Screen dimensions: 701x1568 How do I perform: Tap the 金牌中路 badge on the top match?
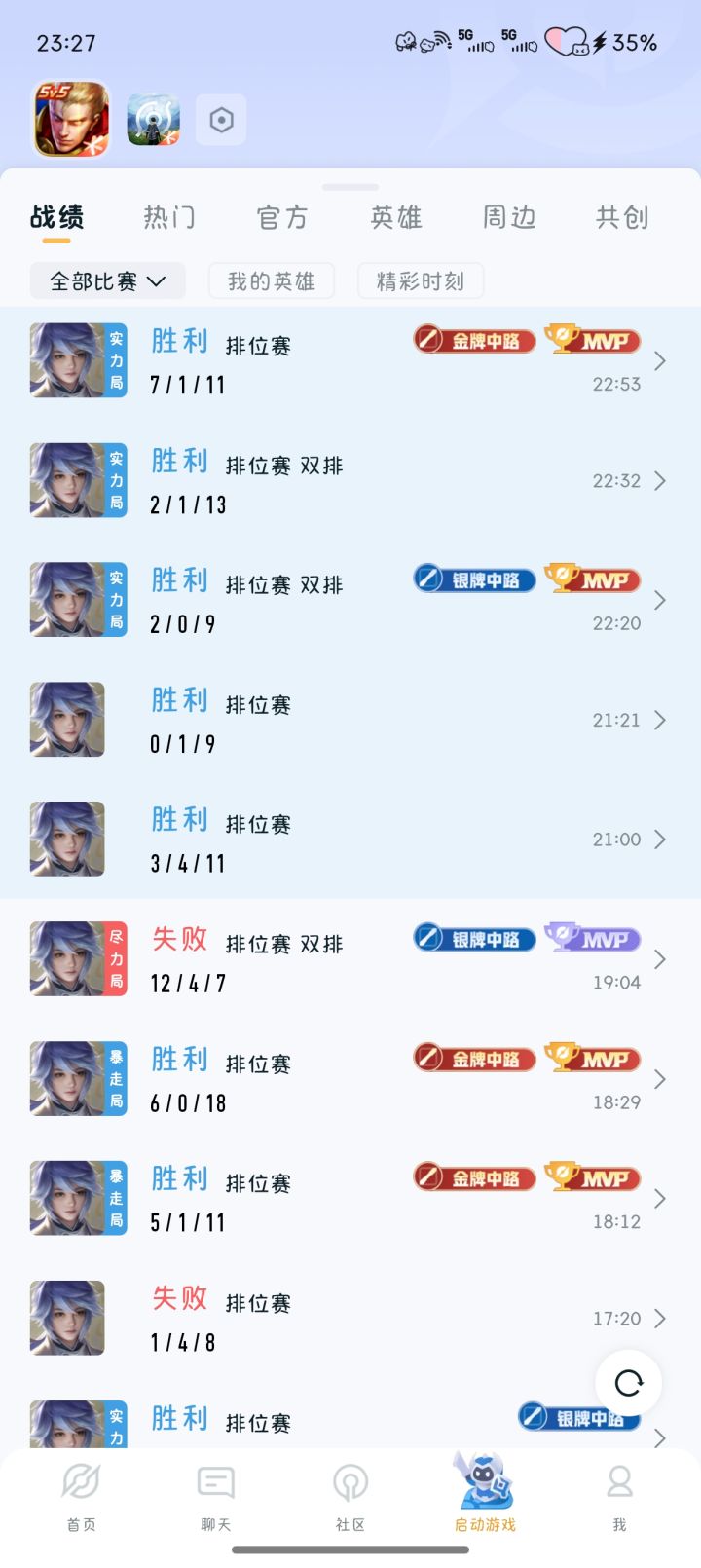coord(473,341)
